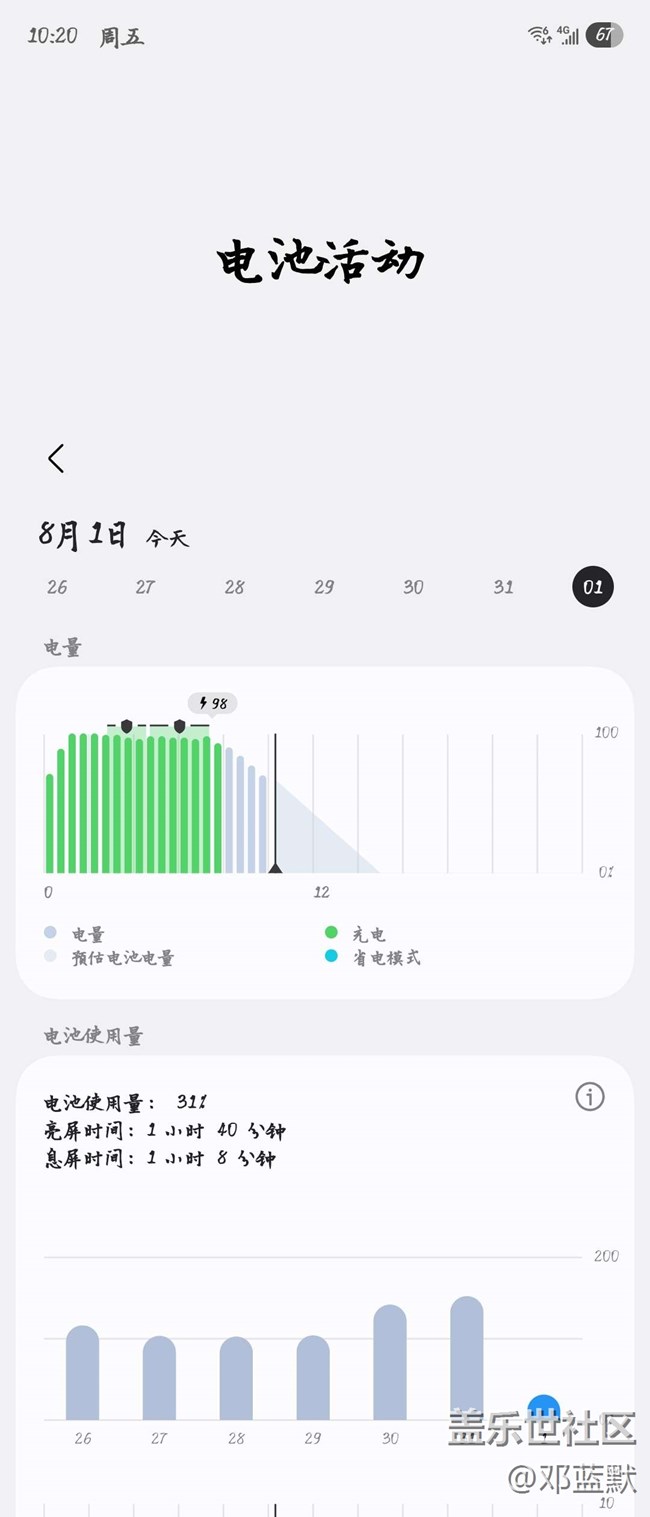Select date 30 in the date row

coord(413,587)
